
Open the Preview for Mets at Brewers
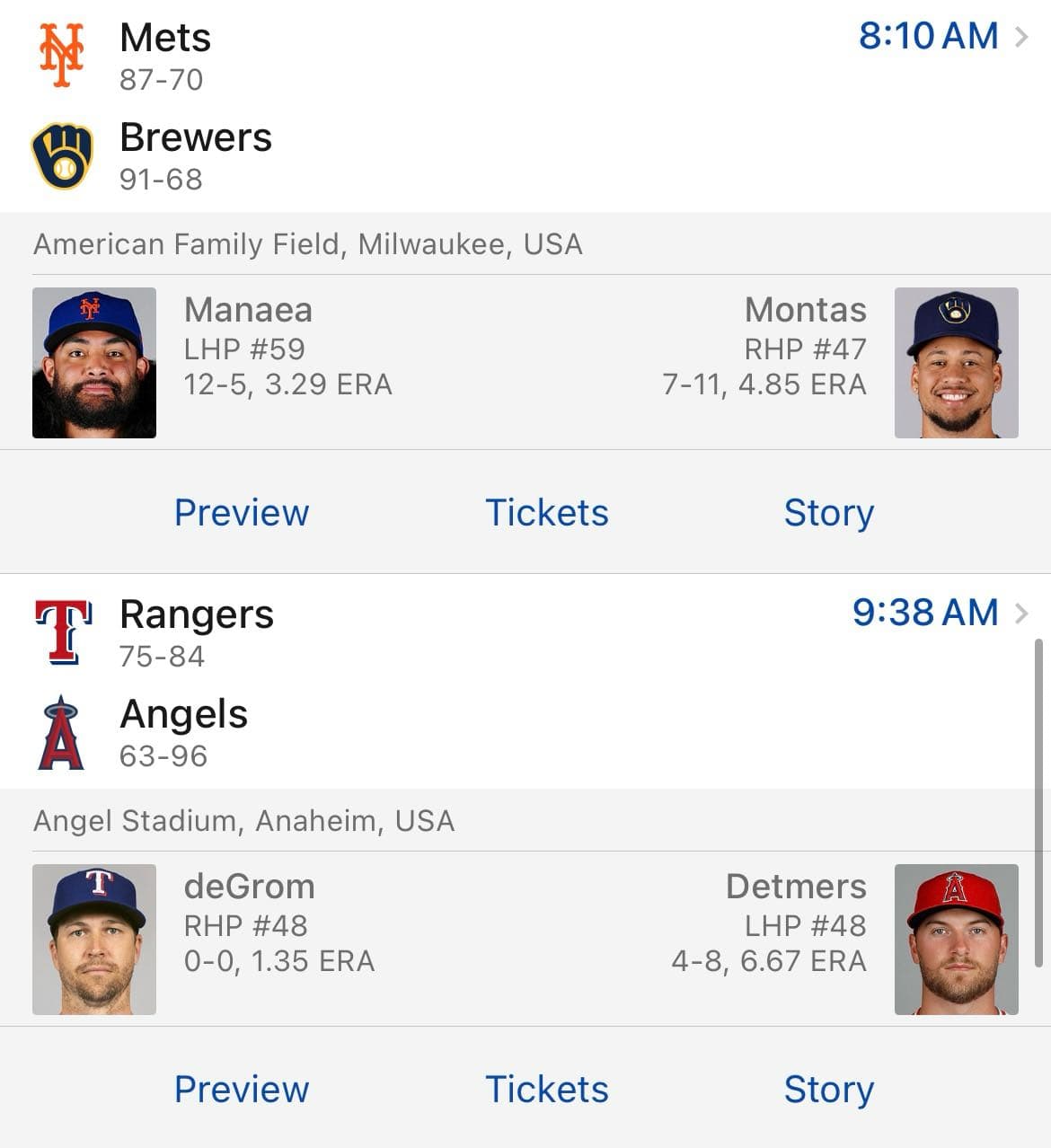(x=241, y=512)
